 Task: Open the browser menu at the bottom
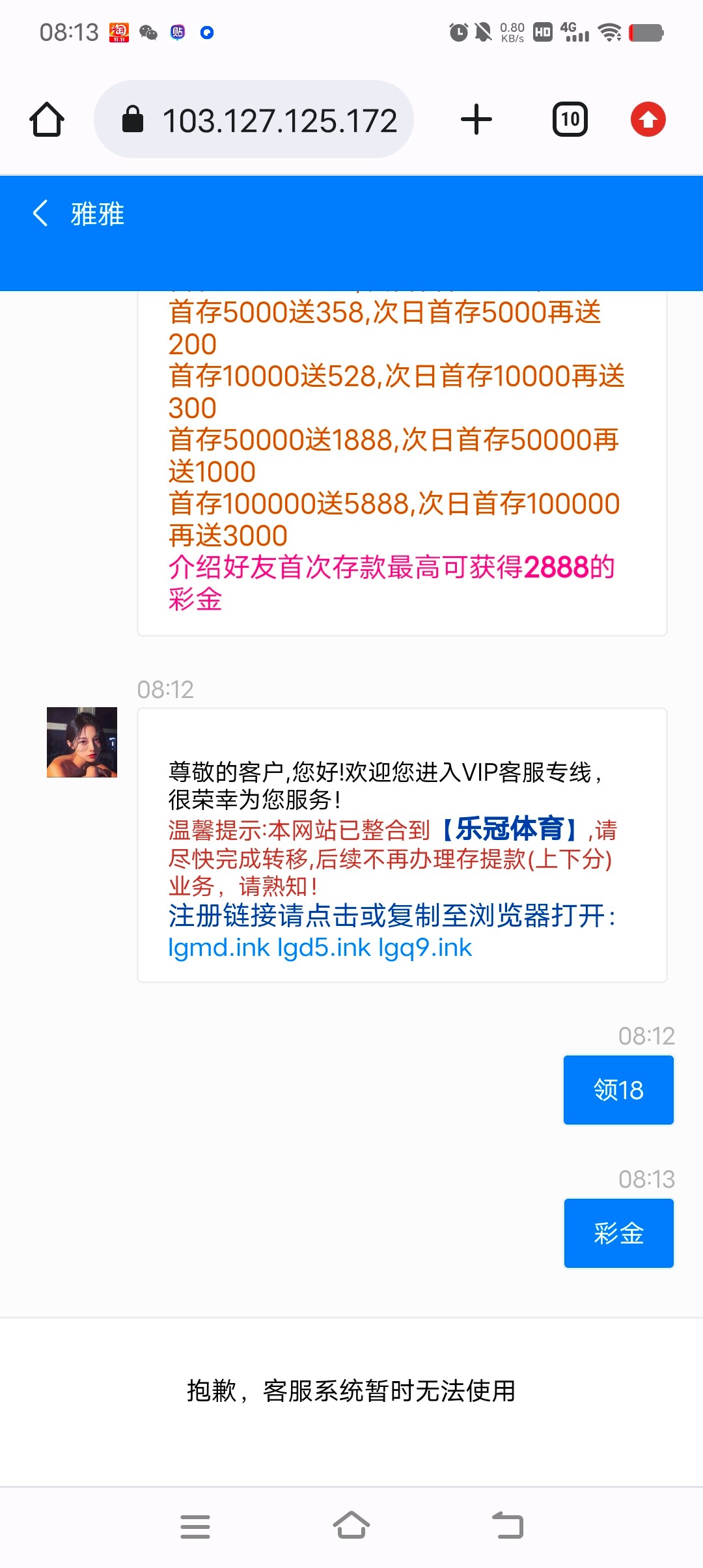coord(195,1526)
